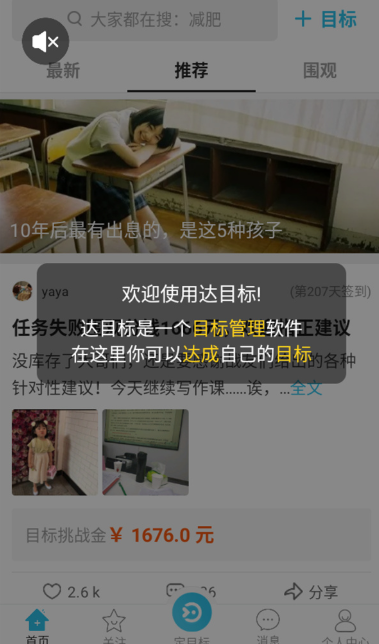Open the classroom desk photo in yaya's post

tap(145, 452)
